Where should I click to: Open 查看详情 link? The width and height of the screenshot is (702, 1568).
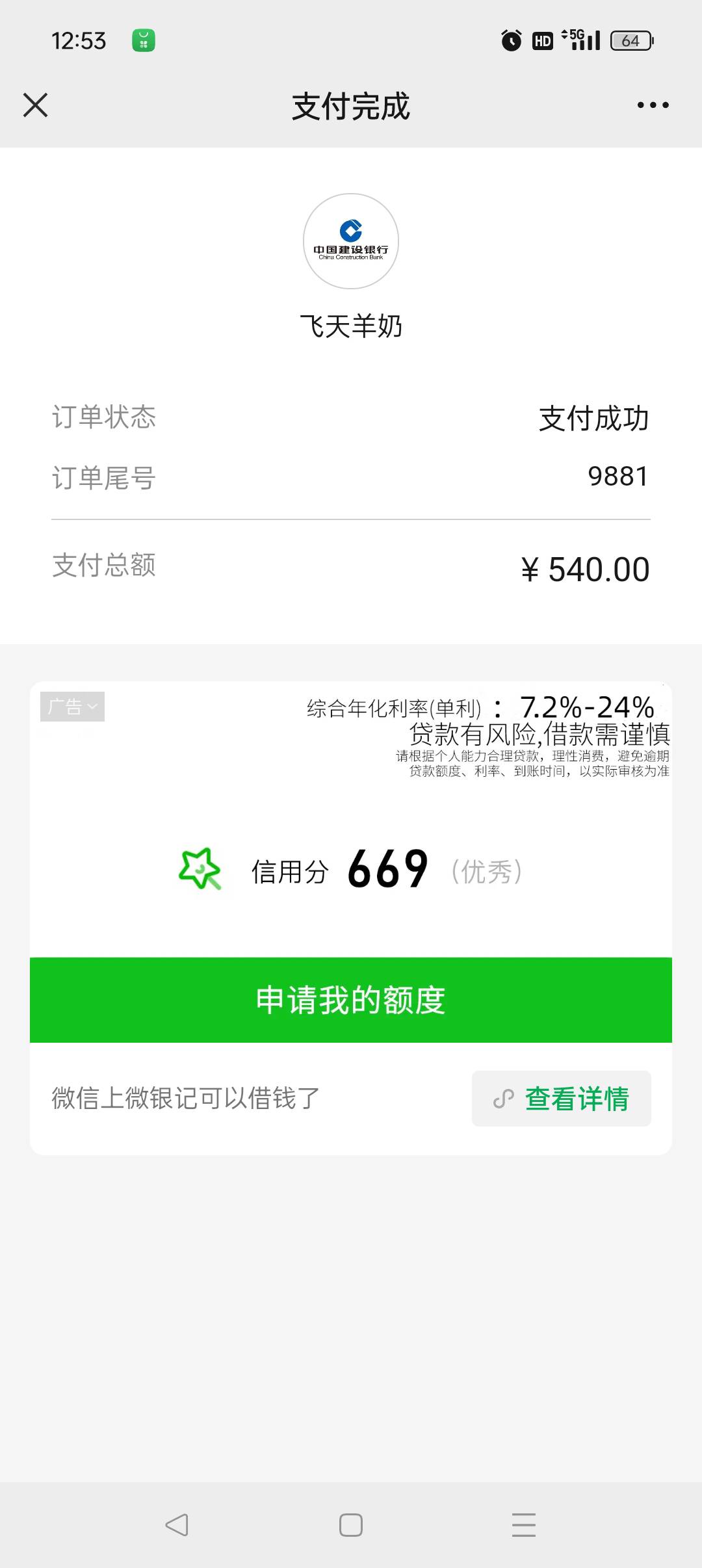(x=562, y=1099)
